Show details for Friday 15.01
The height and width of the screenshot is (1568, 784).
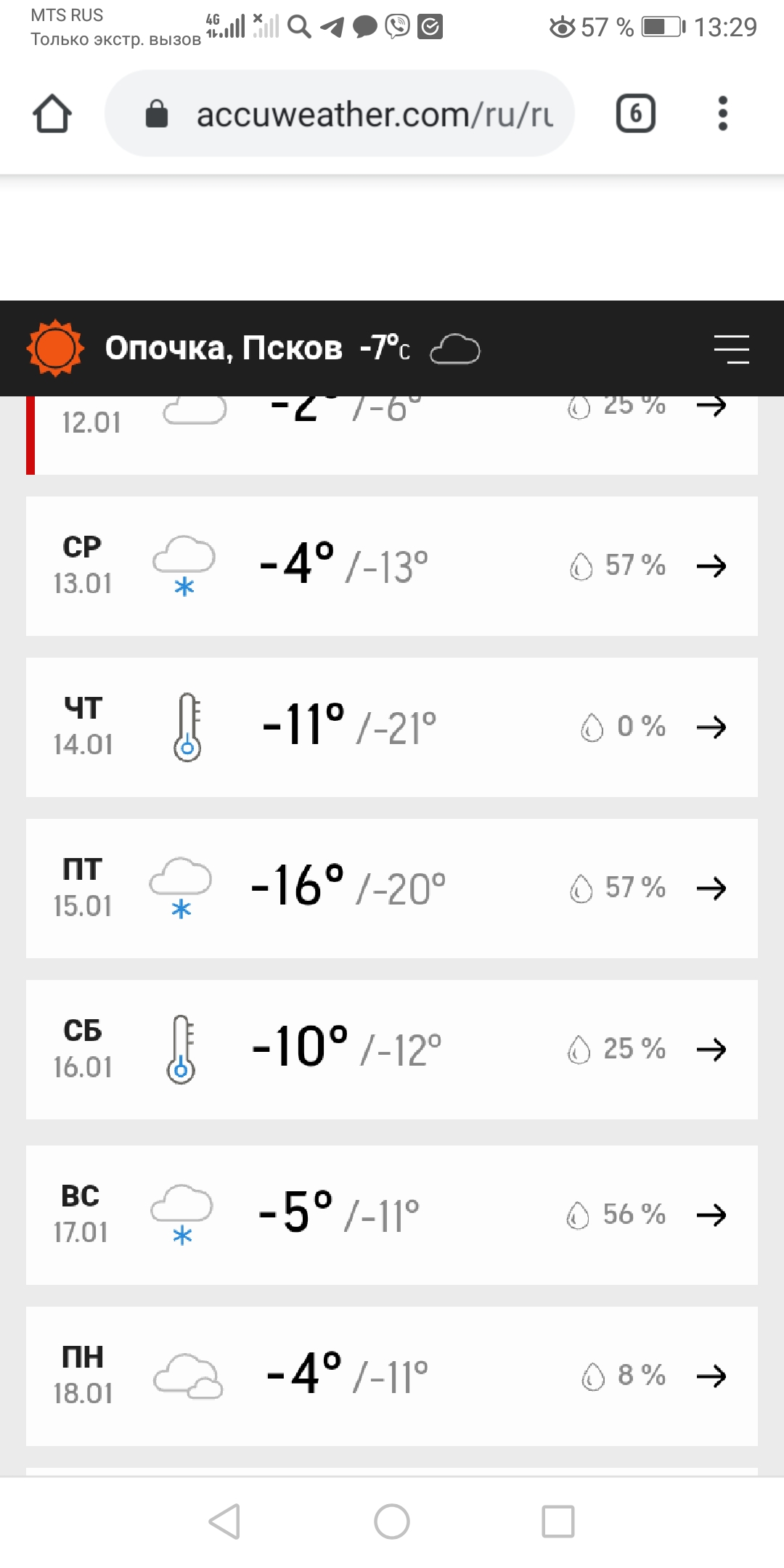tap(392, 889)
